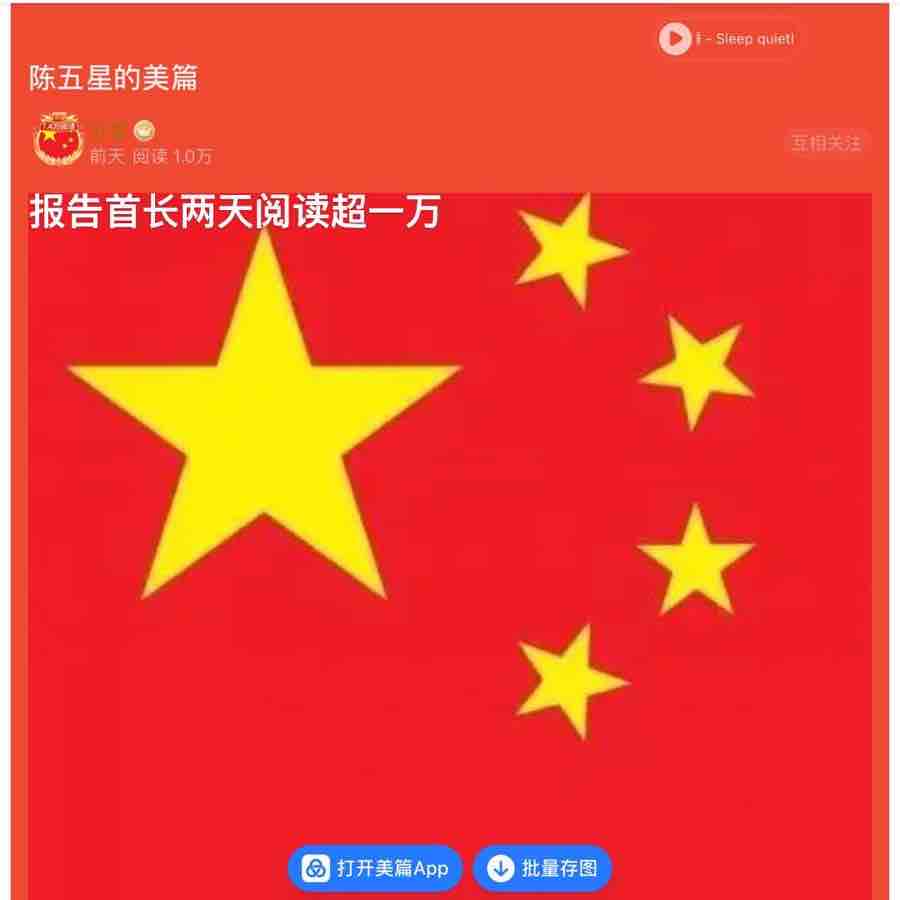Tap the 互相关注 follow button
900x900 pixels.
[826, 143]
